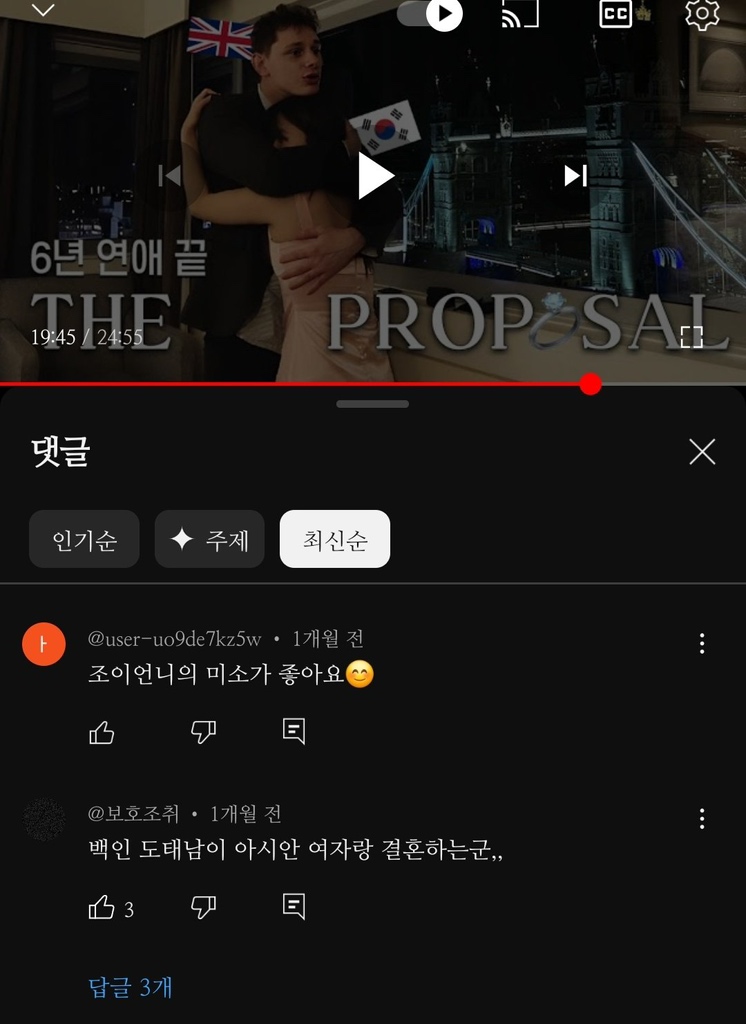Dislike the comment by @보호조취
Viewport: 746px width, 1024px height.
[x=203, y=906]
